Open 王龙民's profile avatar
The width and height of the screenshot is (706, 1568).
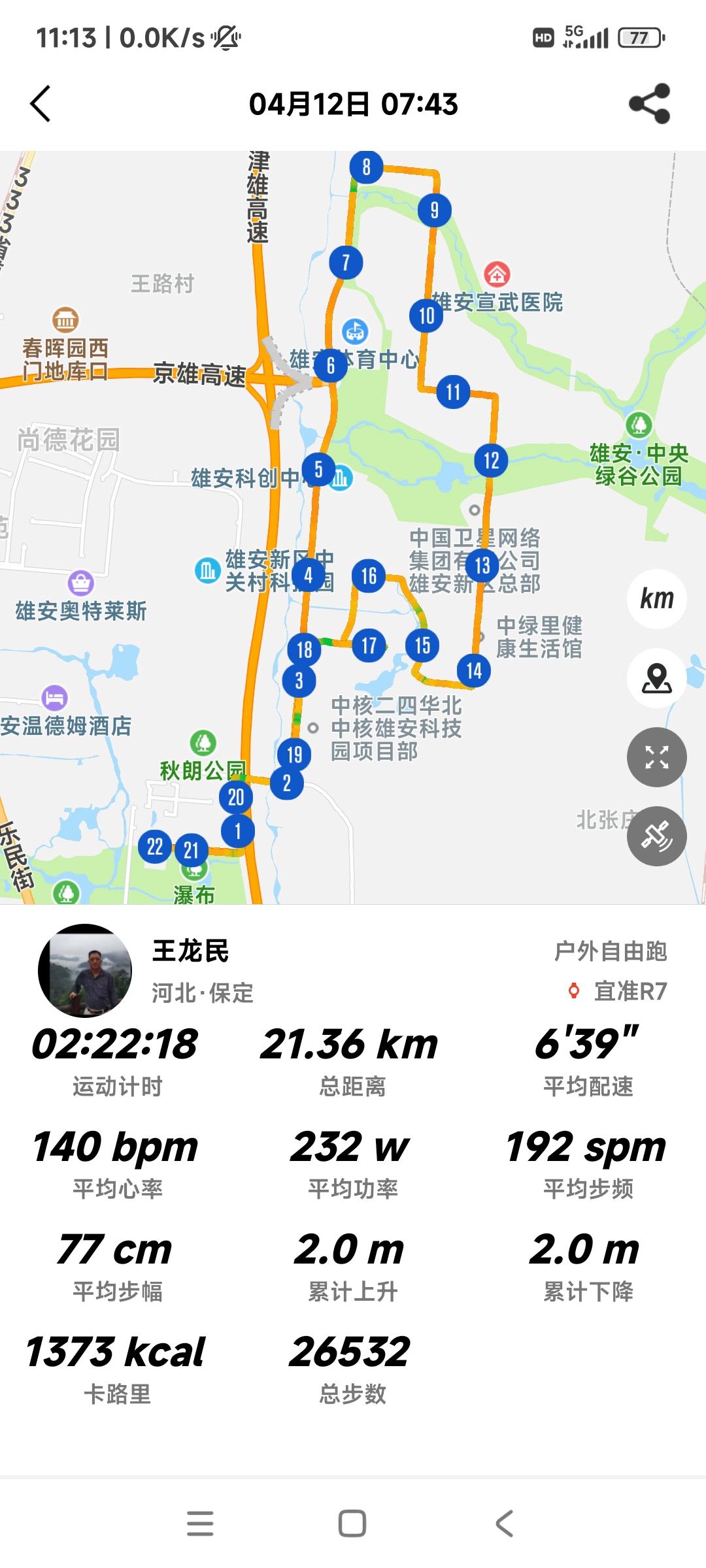coord(85,970)
